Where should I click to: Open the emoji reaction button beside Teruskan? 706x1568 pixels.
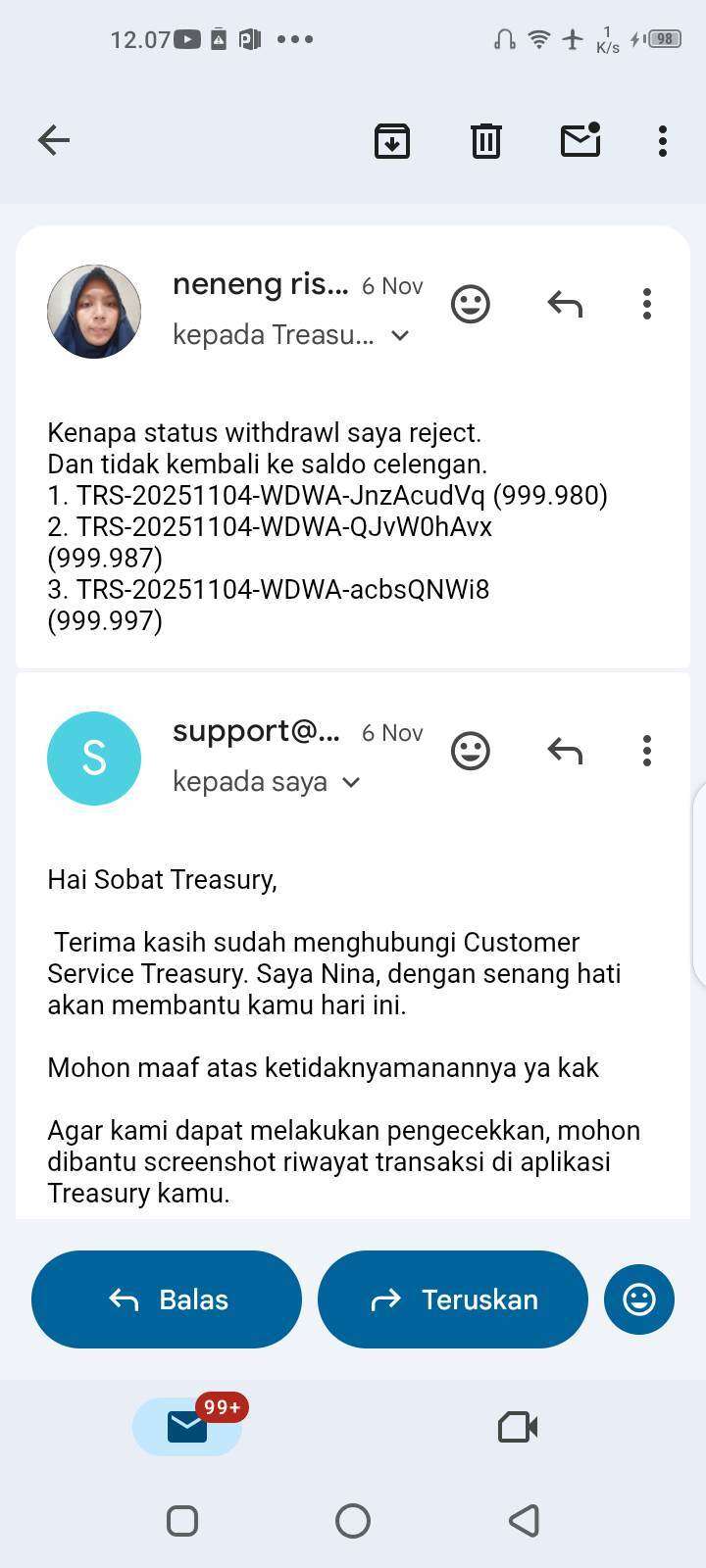tap(638, 1298)
